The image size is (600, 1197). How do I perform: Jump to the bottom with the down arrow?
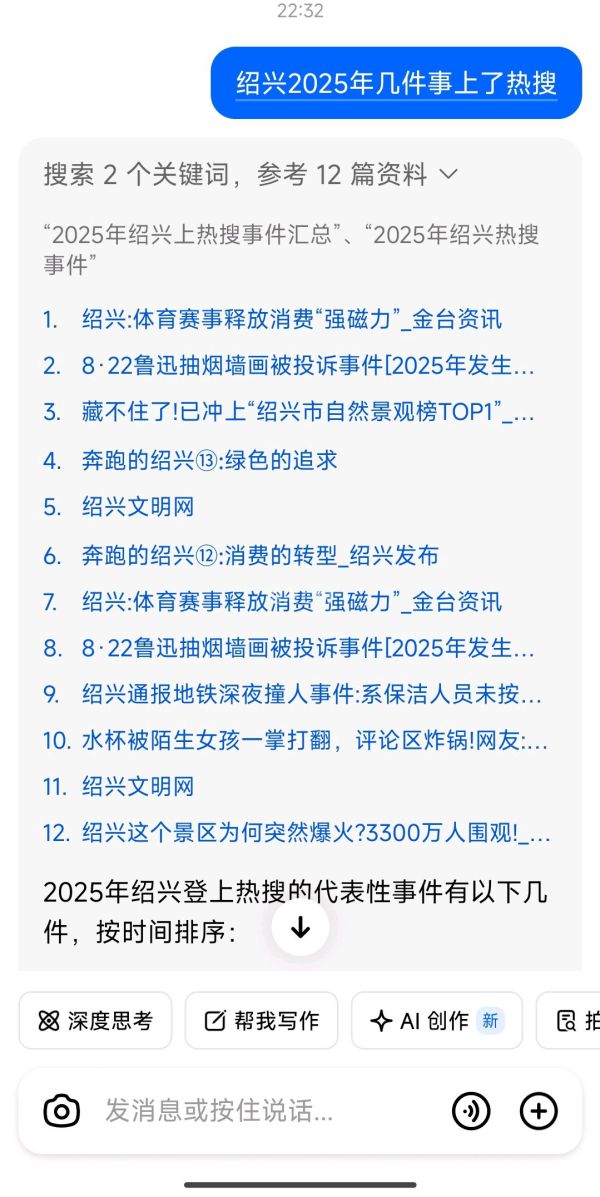(300, 928)
